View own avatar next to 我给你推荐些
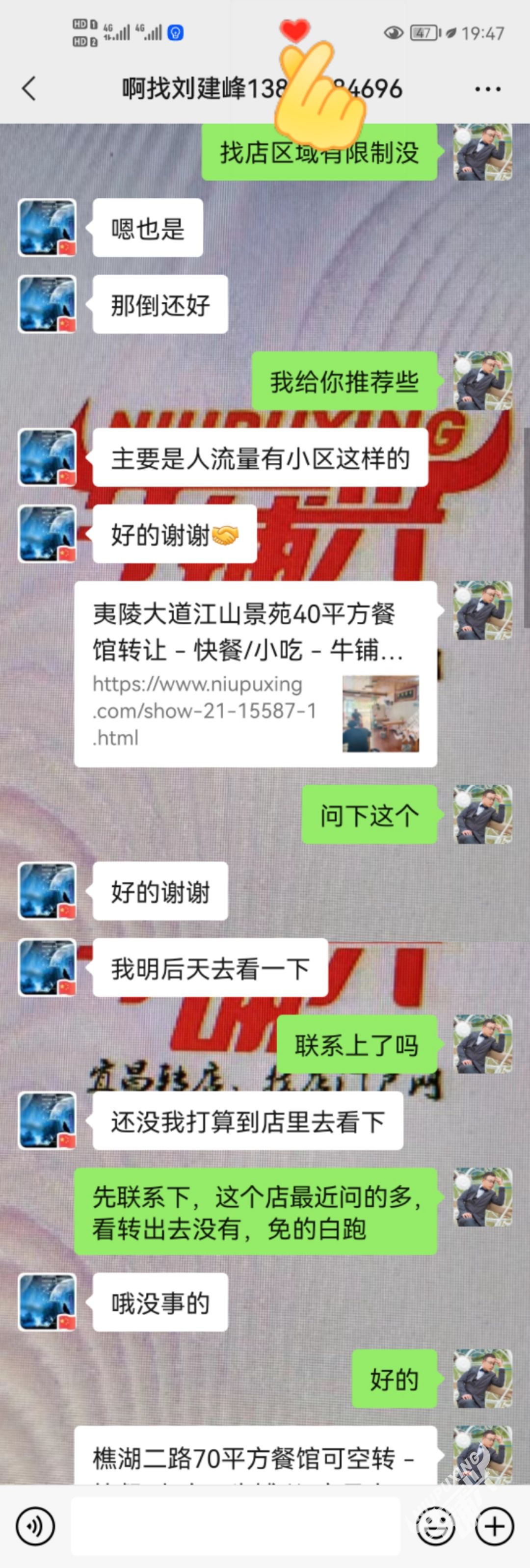The width and height of the screenshot is (530, 1568). point(482,381)
